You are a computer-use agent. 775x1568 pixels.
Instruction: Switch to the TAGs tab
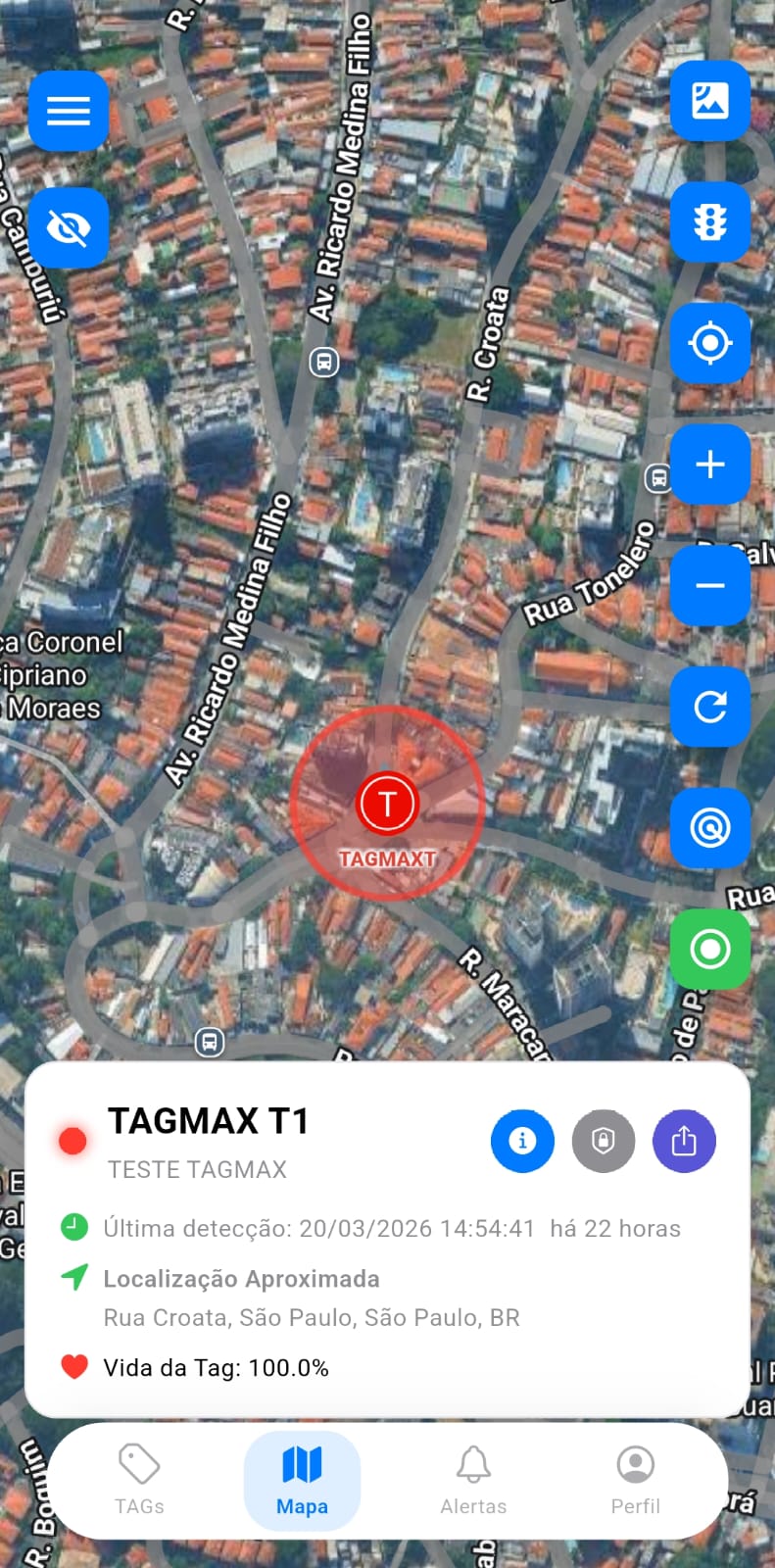139,1480
